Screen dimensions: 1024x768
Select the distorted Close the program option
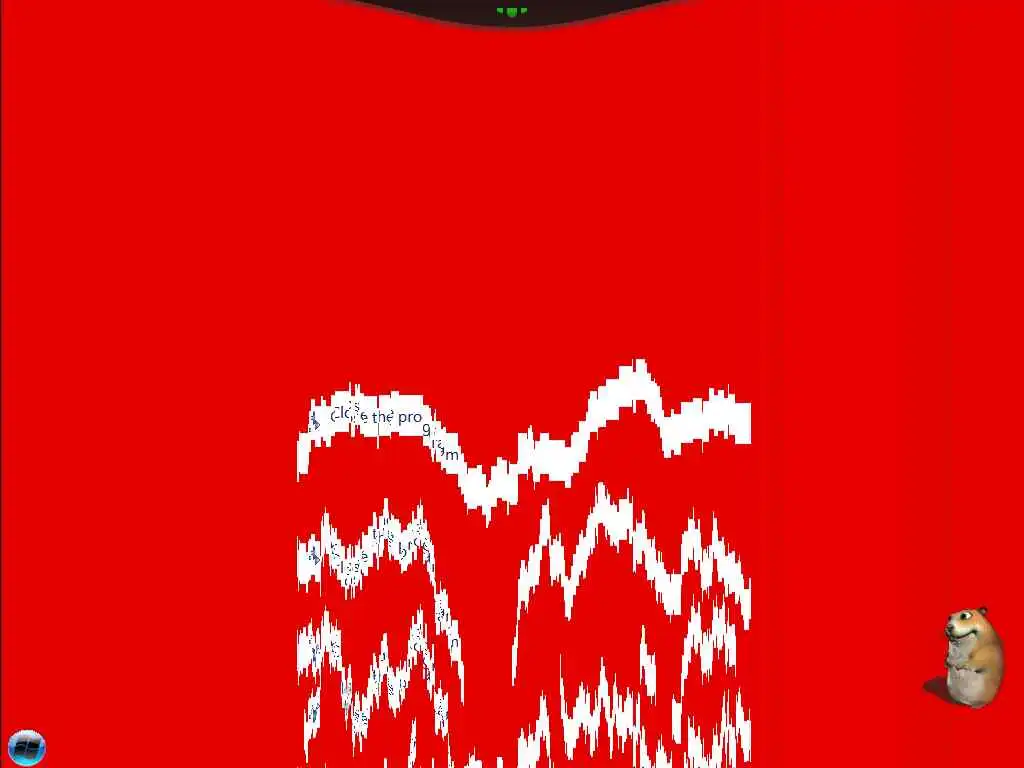click(385, 418)
